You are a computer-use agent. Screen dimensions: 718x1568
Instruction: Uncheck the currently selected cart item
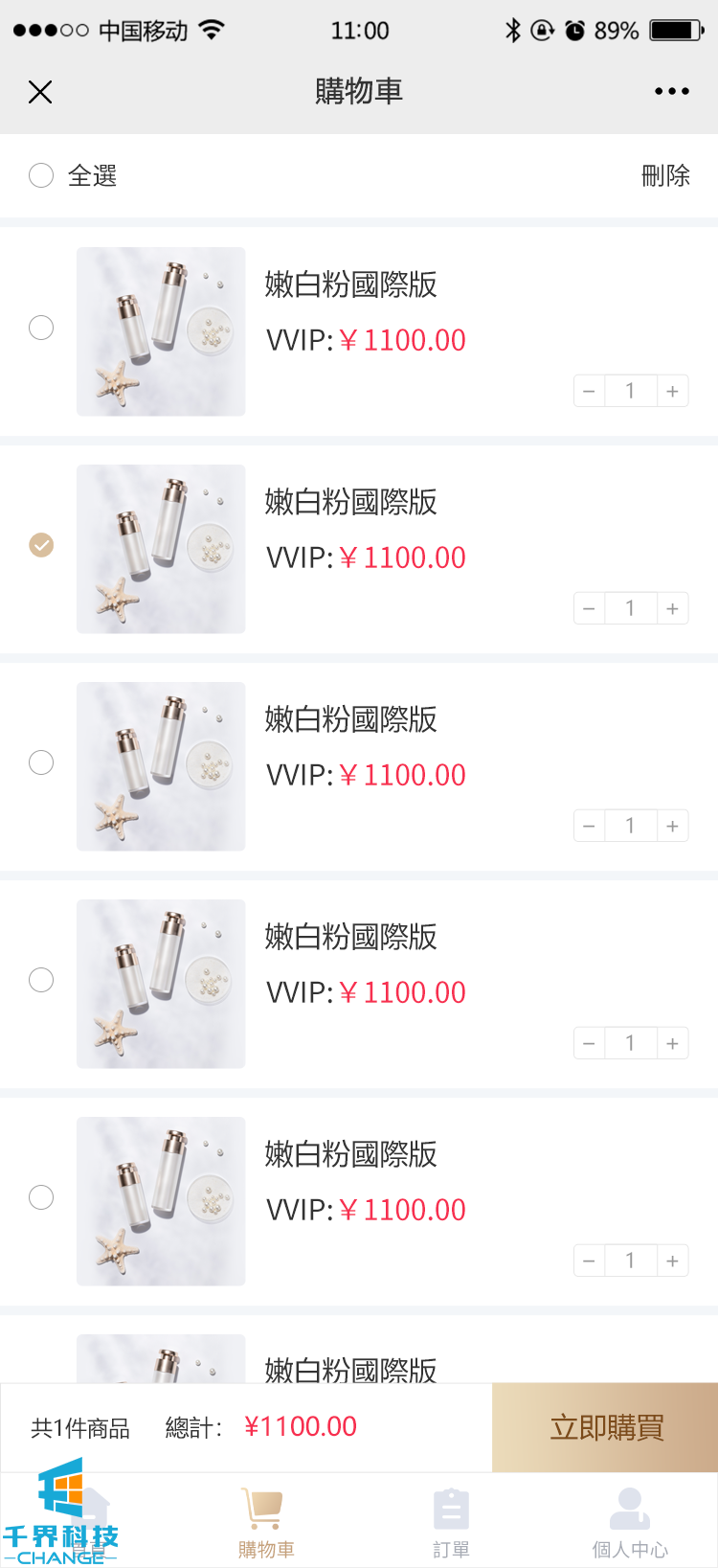point(41,545)
